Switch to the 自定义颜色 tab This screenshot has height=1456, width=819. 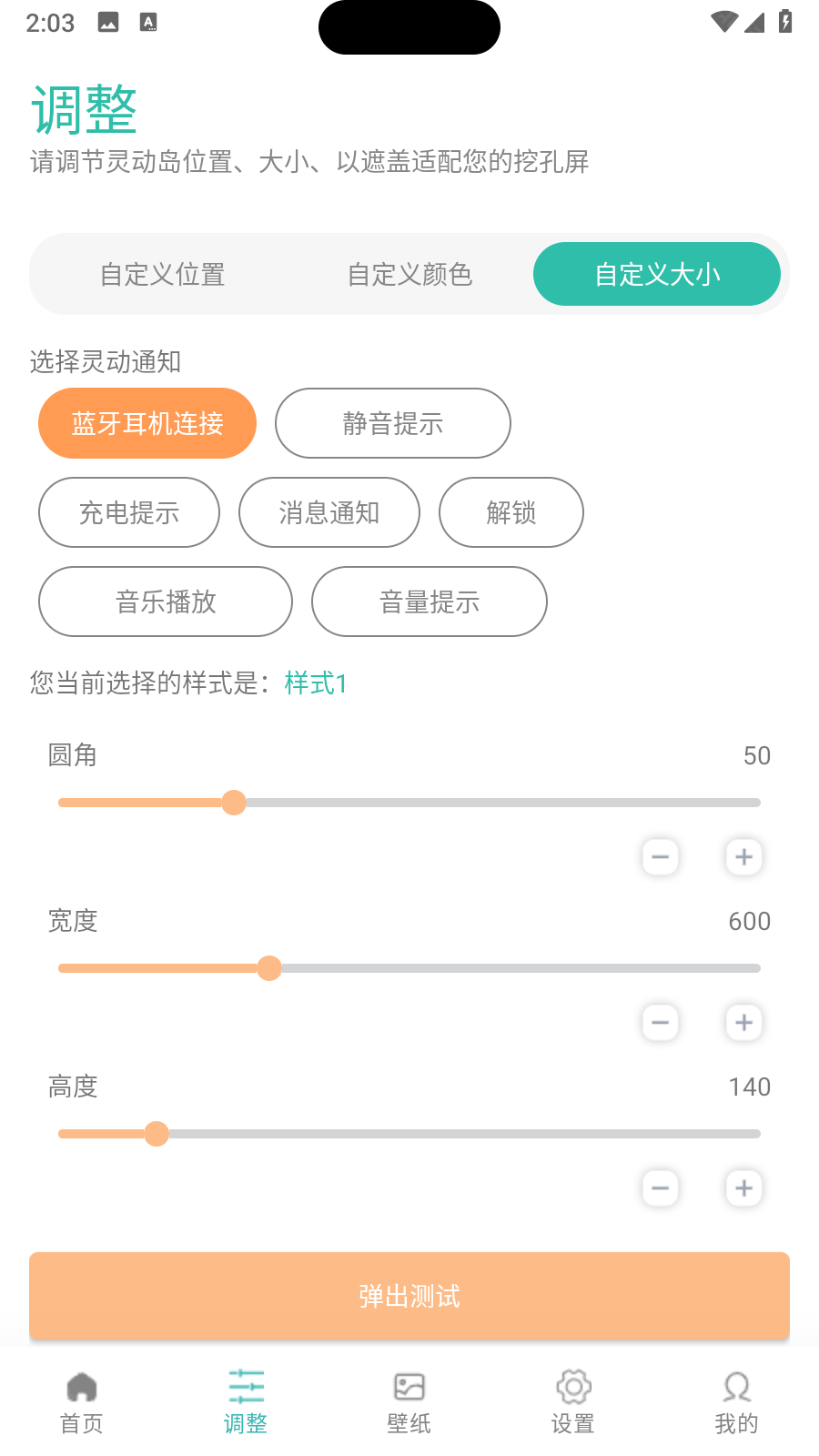(409, 274)
